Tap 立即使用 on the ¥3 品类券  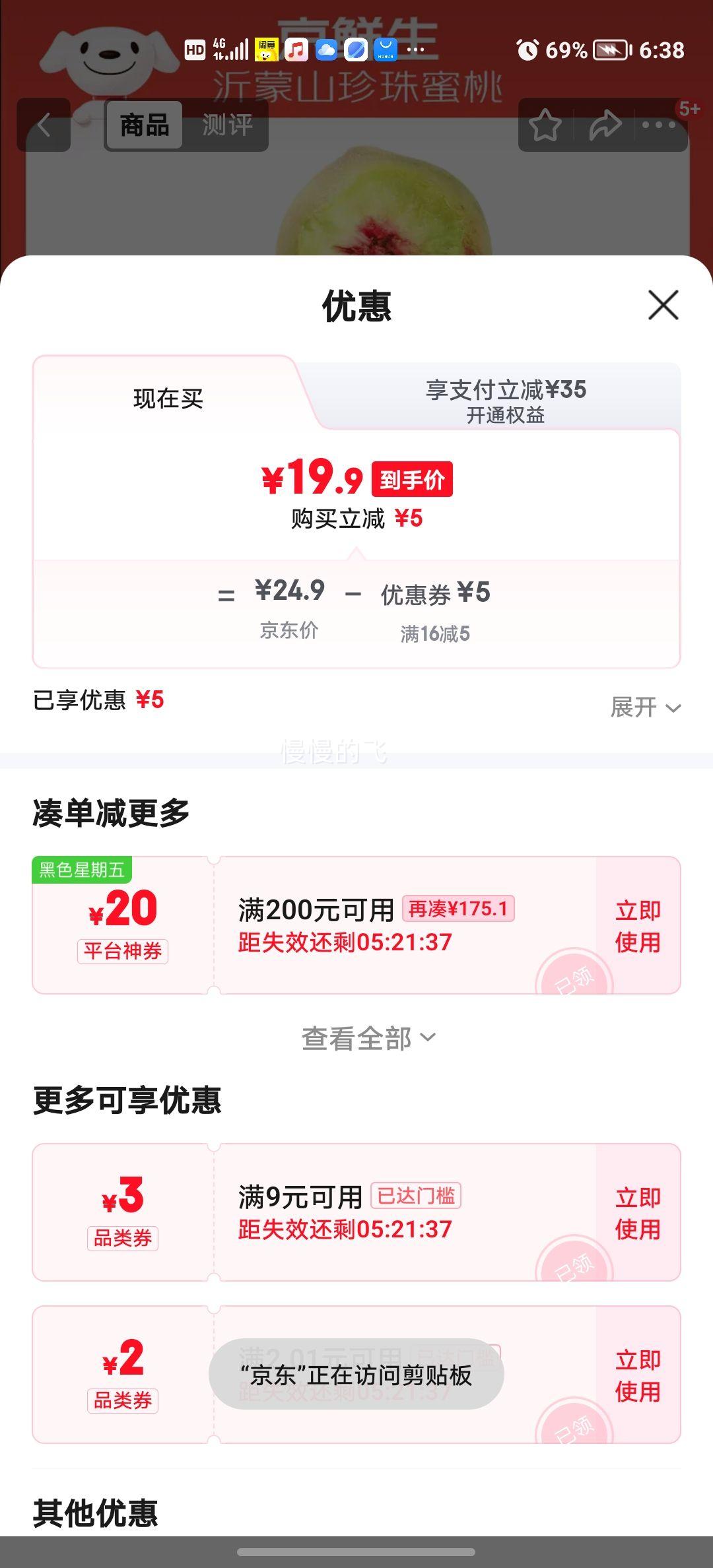coord(636,1214)
